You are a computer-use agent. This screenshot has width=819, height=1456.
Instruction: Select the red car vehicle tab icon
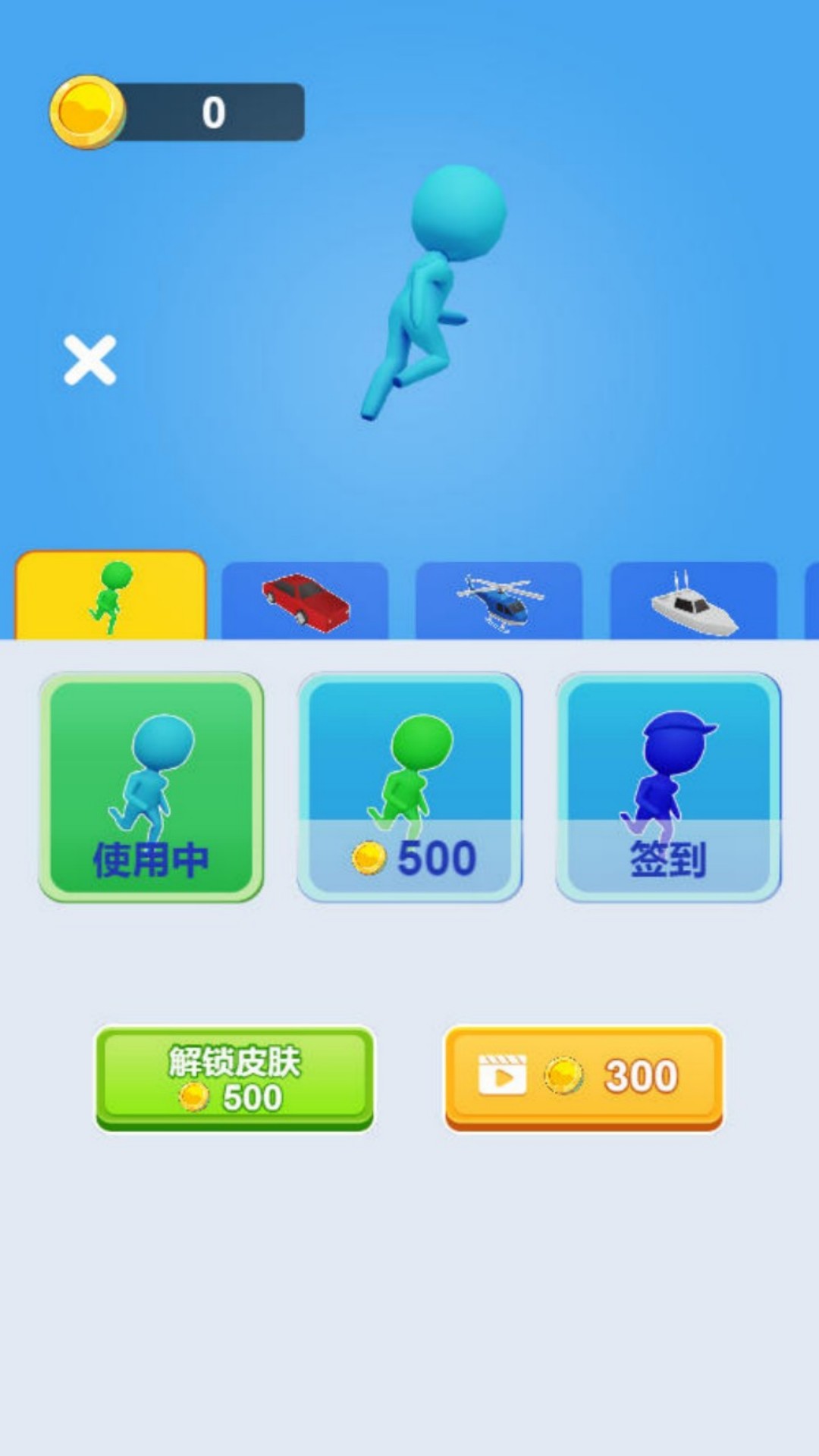(303, 599)
